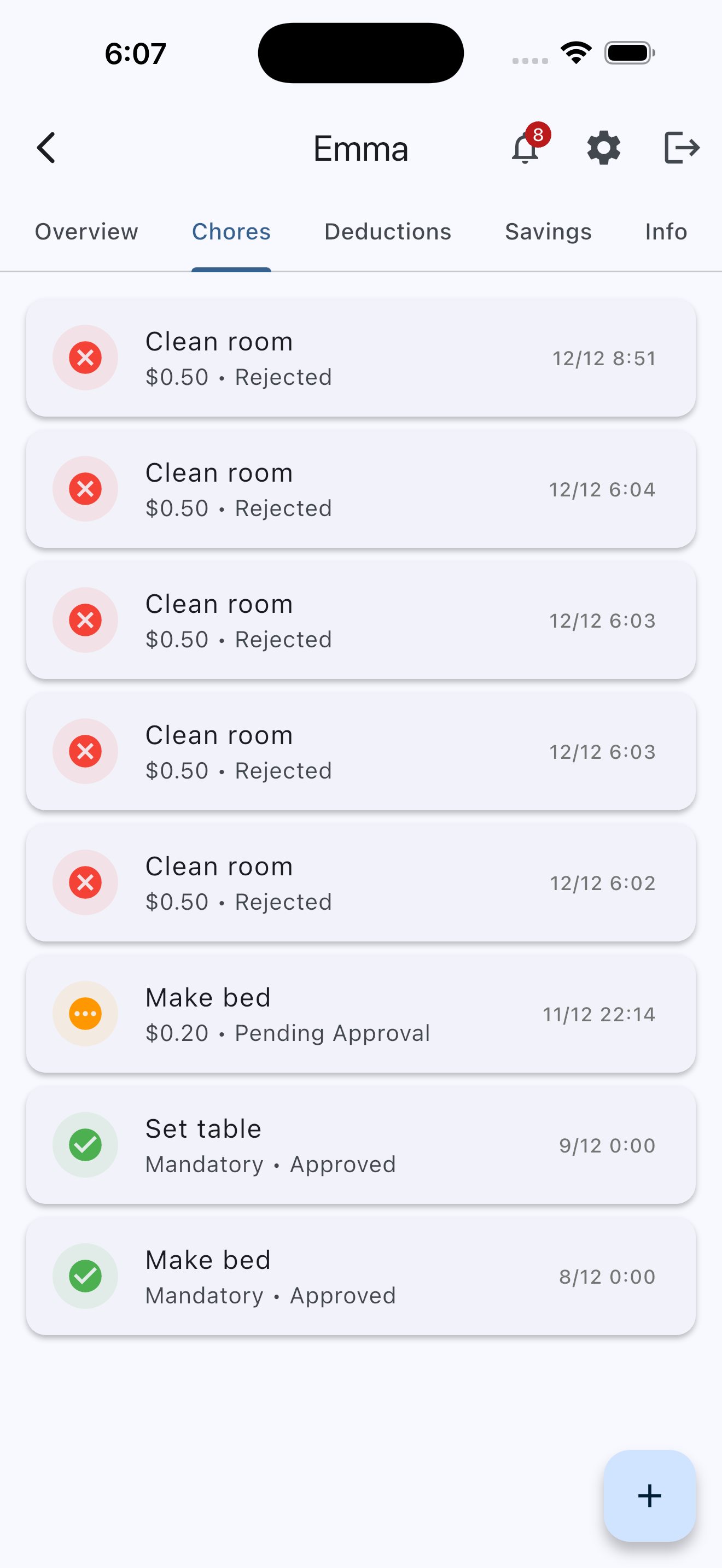Open the Clean room chore logged at 6:02

tap(361, 882)
